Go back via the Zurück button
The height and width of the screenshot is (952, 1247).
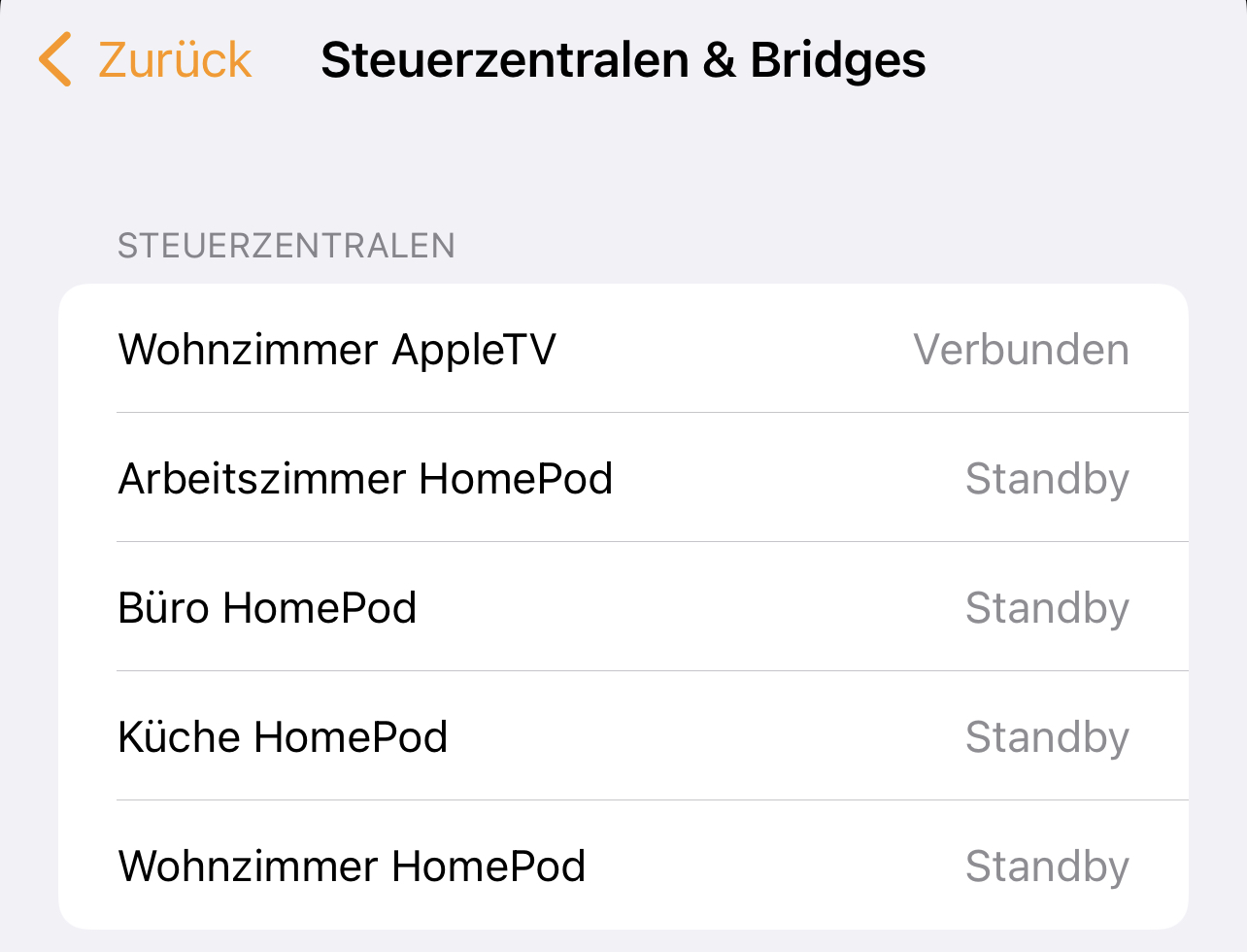tap(146, 60)
